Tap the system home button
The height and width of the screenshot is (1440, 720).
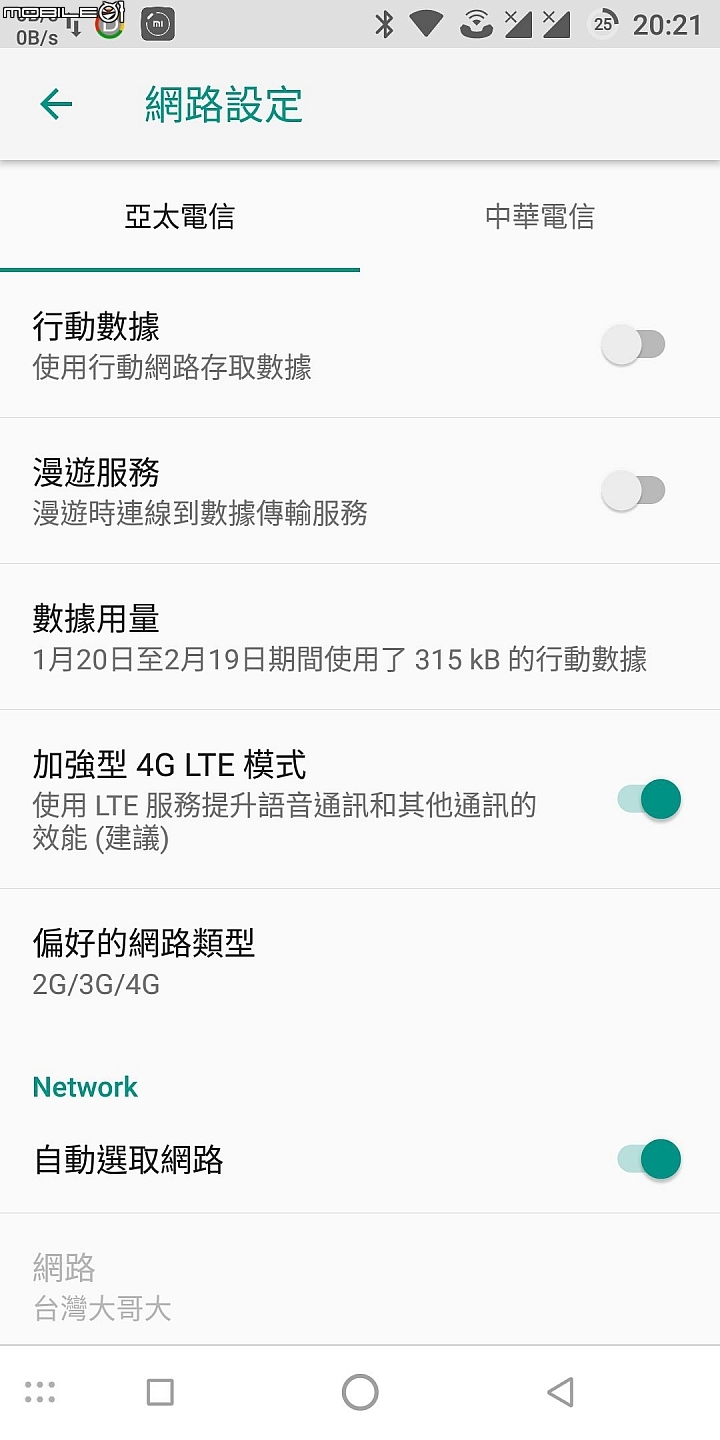tap(360, 1392)
